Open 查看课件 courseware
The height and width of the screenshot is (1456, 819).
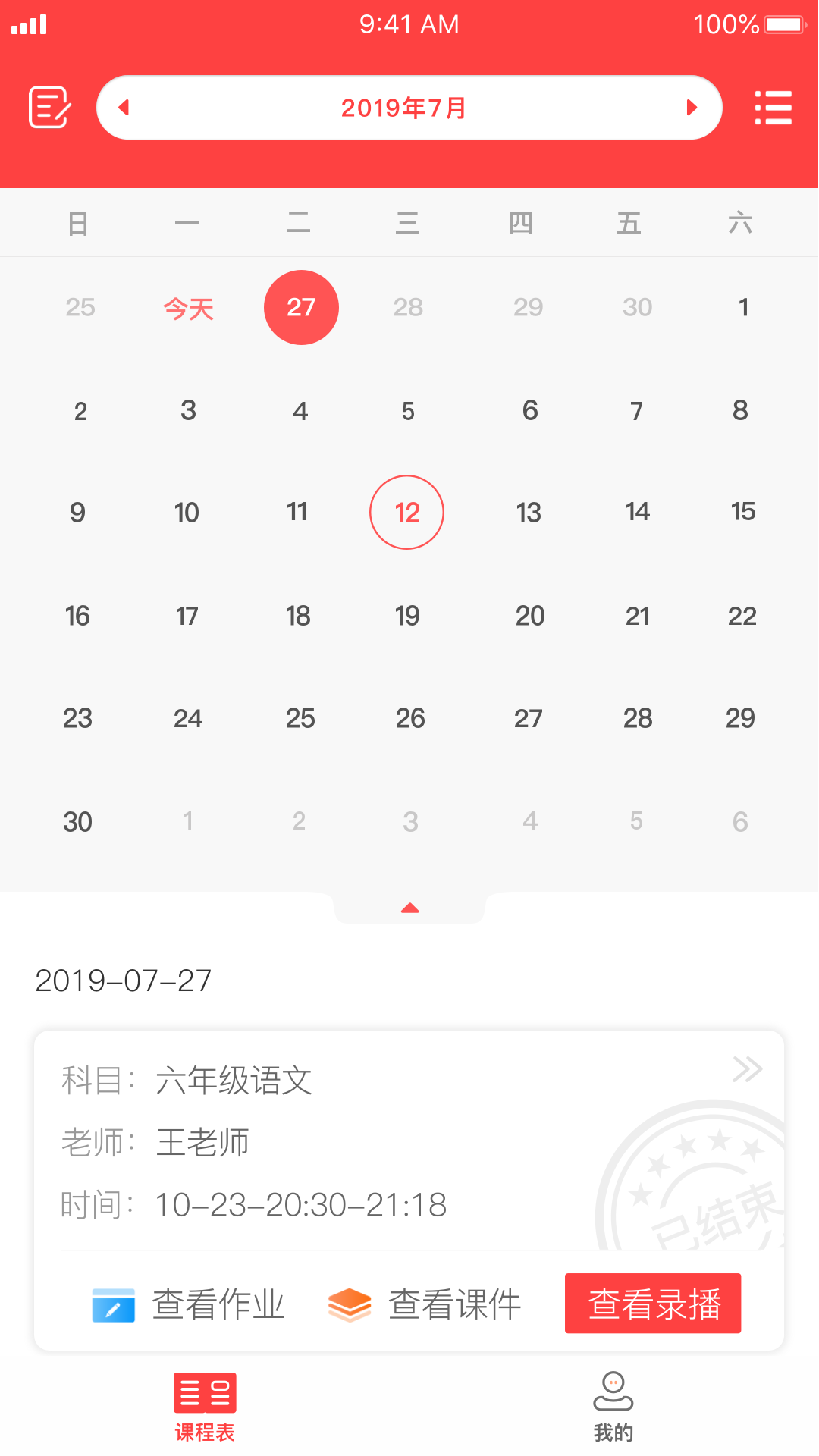425,1304
